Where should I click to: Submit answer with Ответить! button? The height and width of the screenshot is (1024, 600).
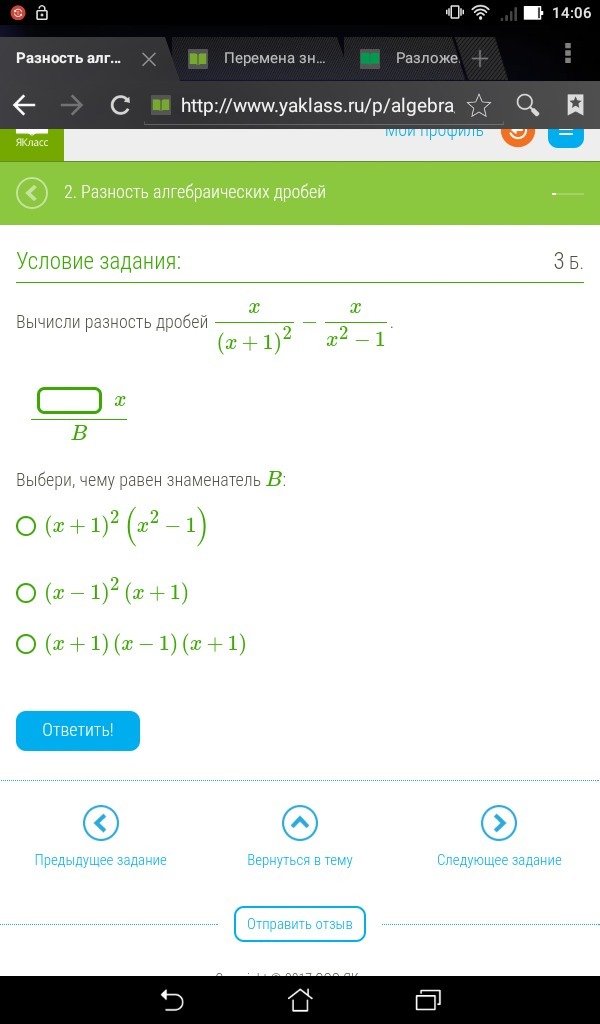[x=78, y=730]
